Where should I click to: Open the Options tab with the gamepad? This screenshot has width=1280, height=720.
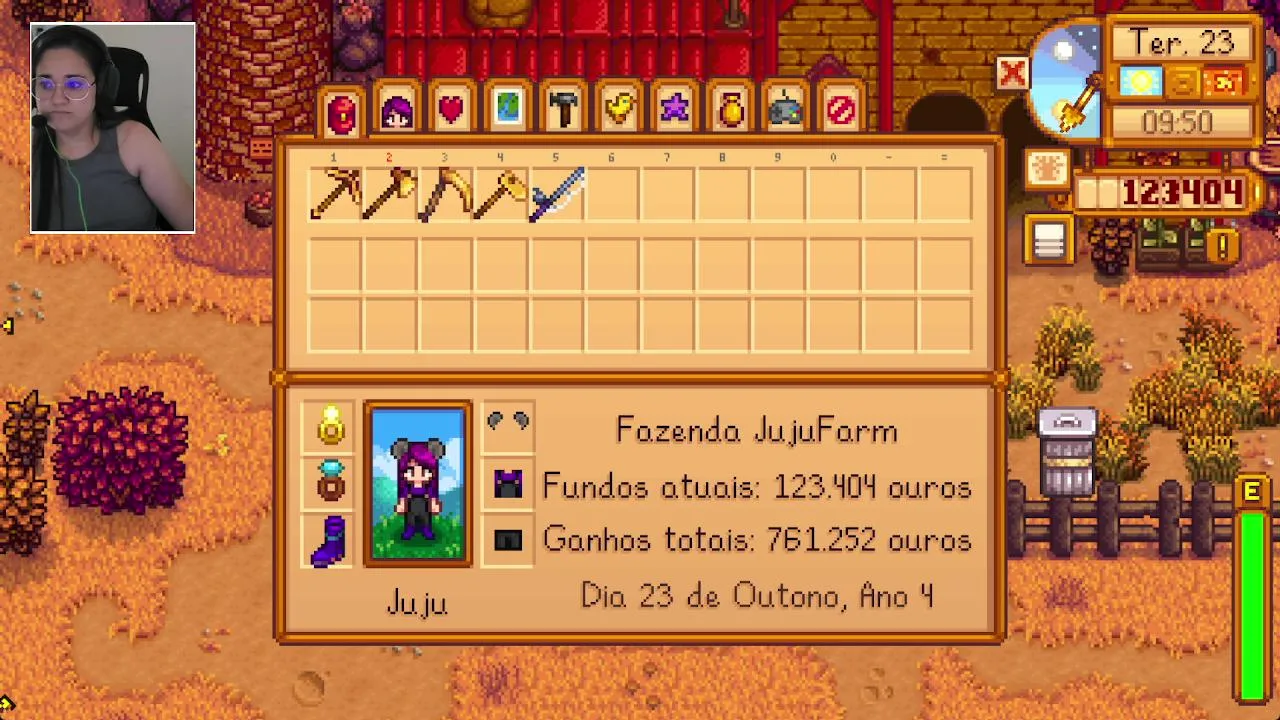point(786,111)
